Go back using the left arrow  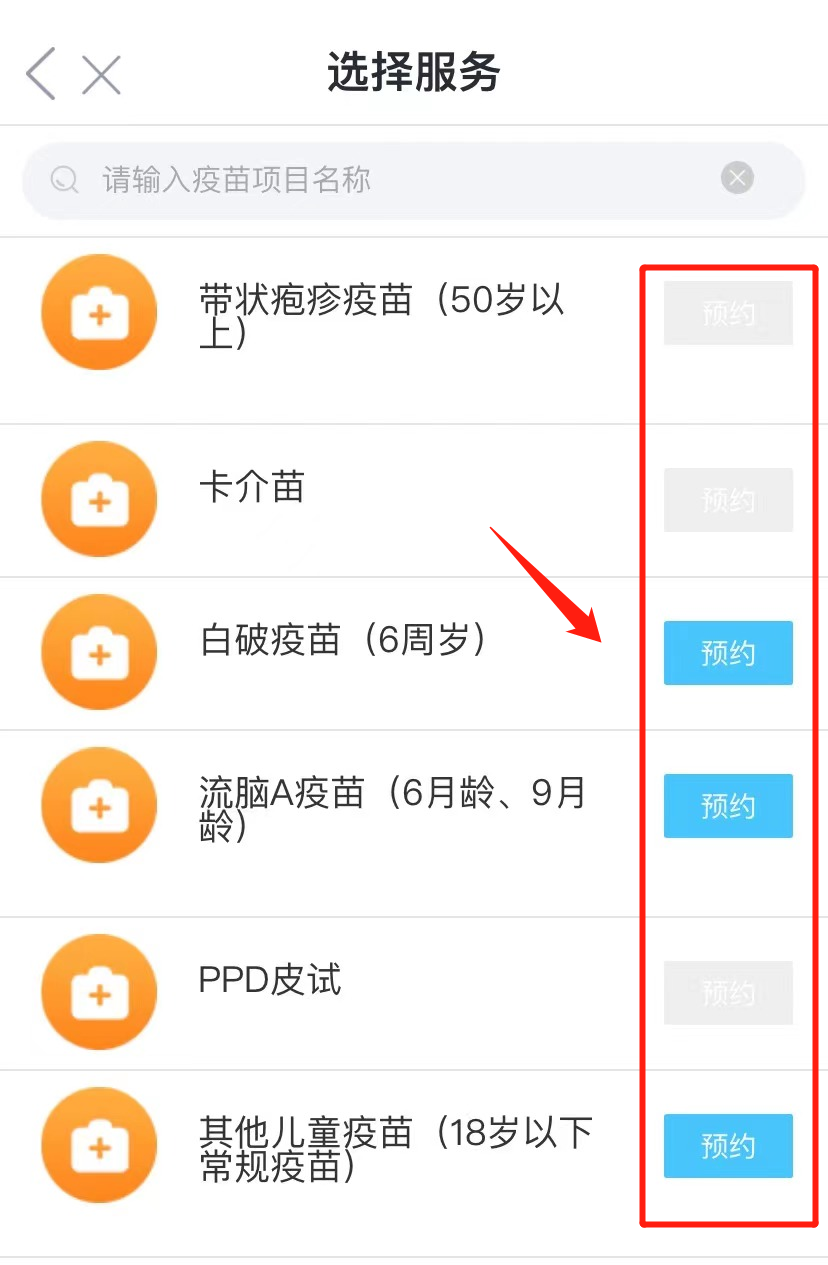pos(41,74)
